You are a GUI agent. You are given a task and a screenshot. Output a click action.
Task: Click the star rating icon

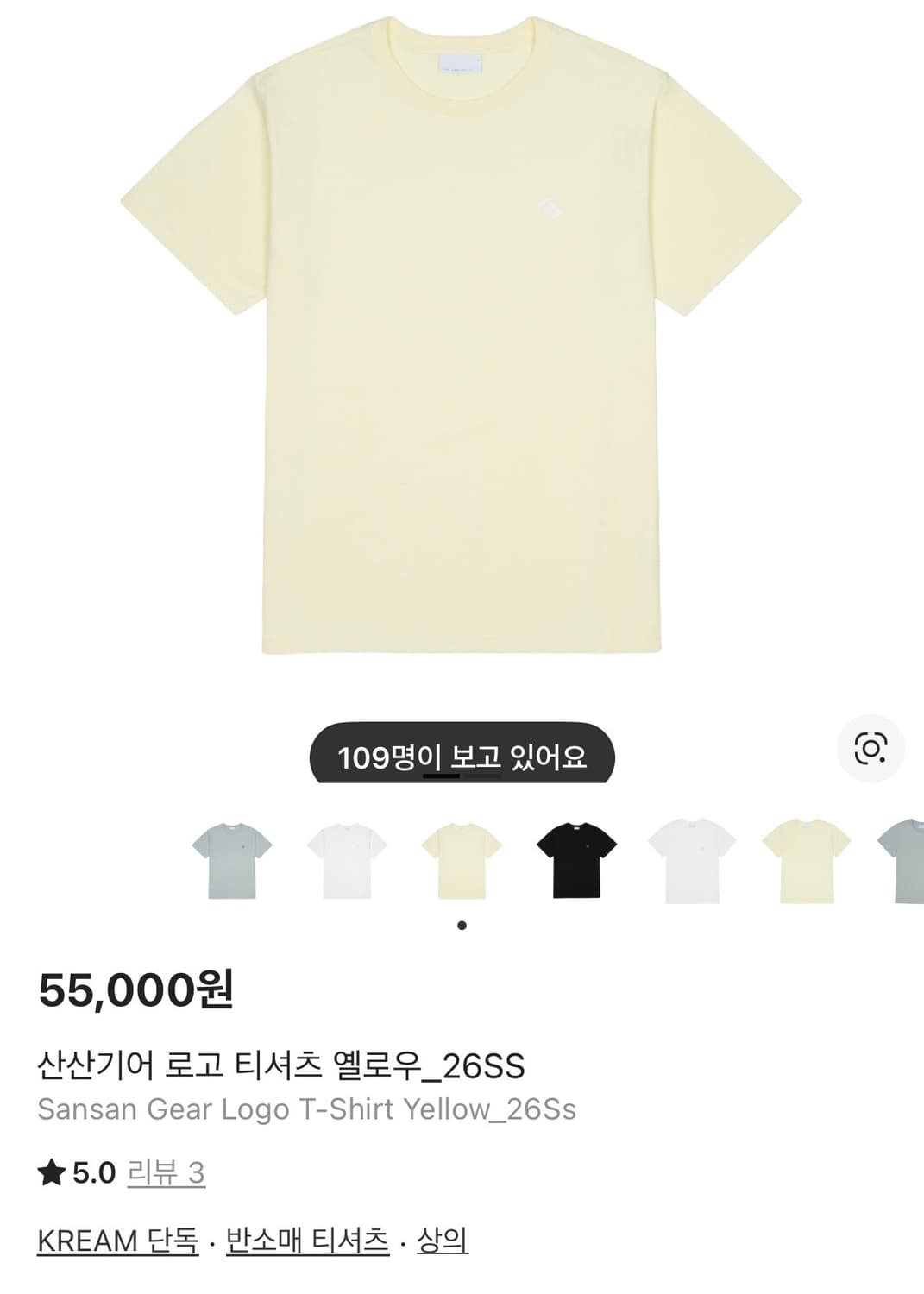(53, 1172)
